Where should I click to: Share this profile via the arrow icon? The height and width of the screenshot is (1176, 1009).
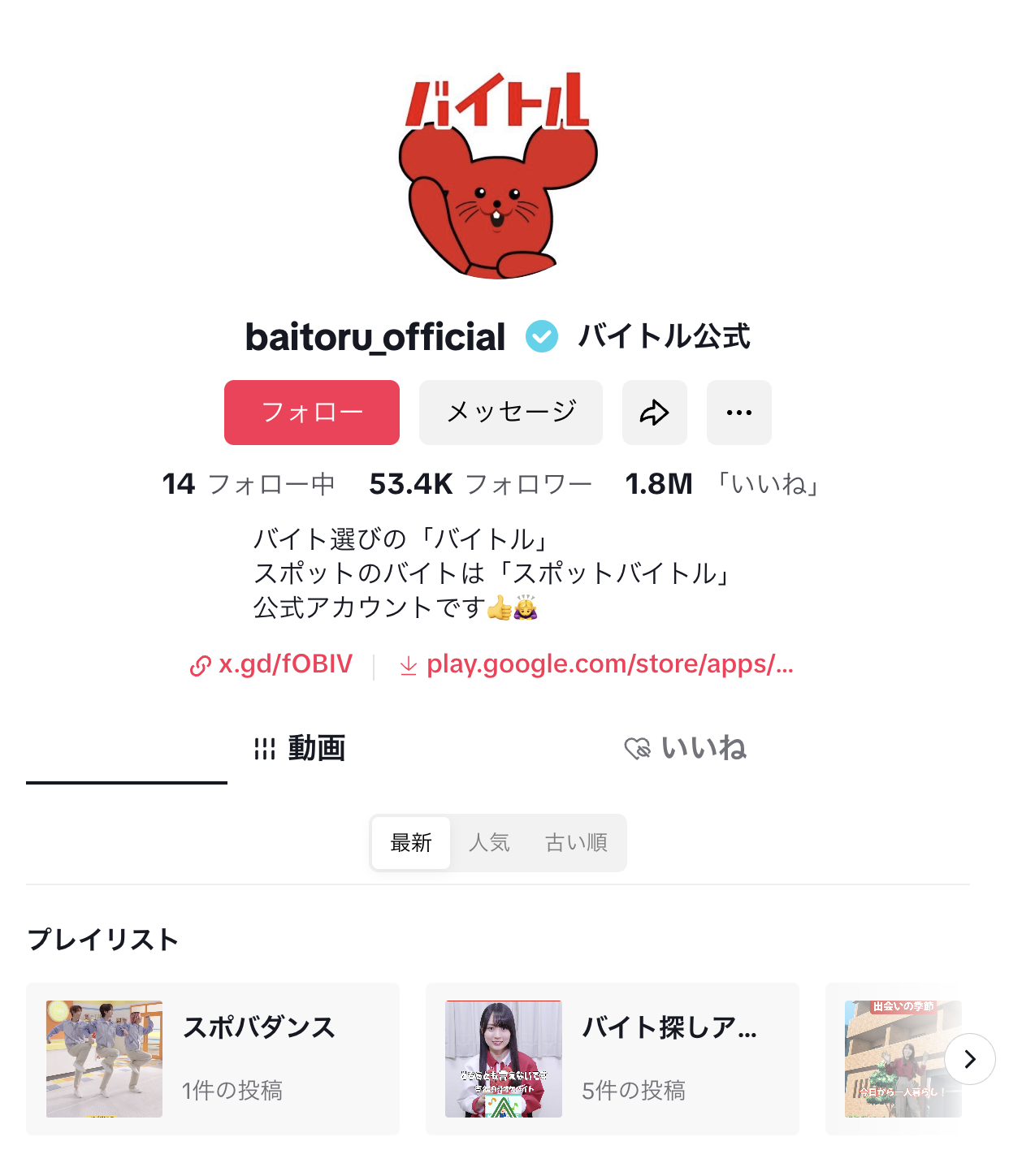[x=654, y=413]
